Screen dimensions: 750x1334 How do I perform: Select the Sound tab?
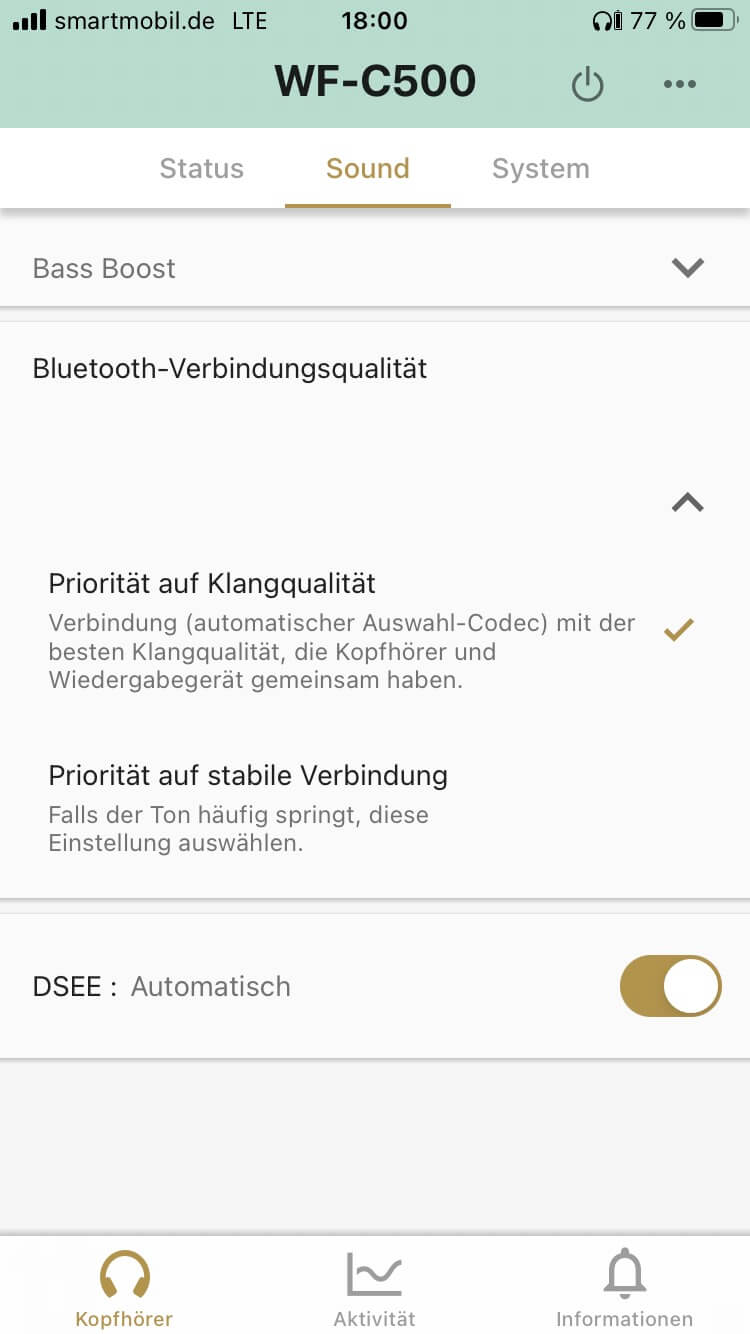pos(368,168)
